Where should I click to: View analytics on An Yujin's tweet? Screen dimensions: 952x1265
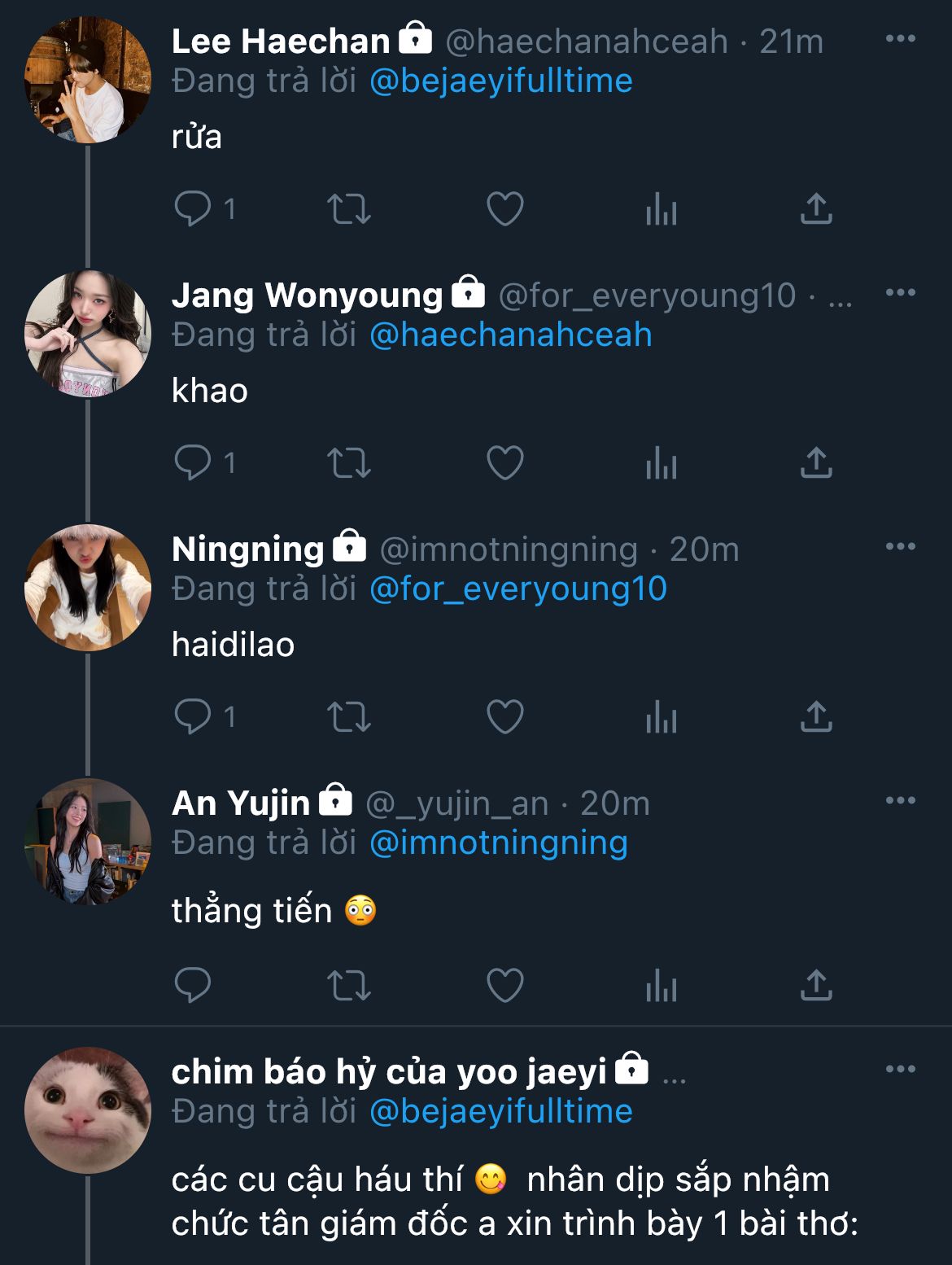point(661,986)
